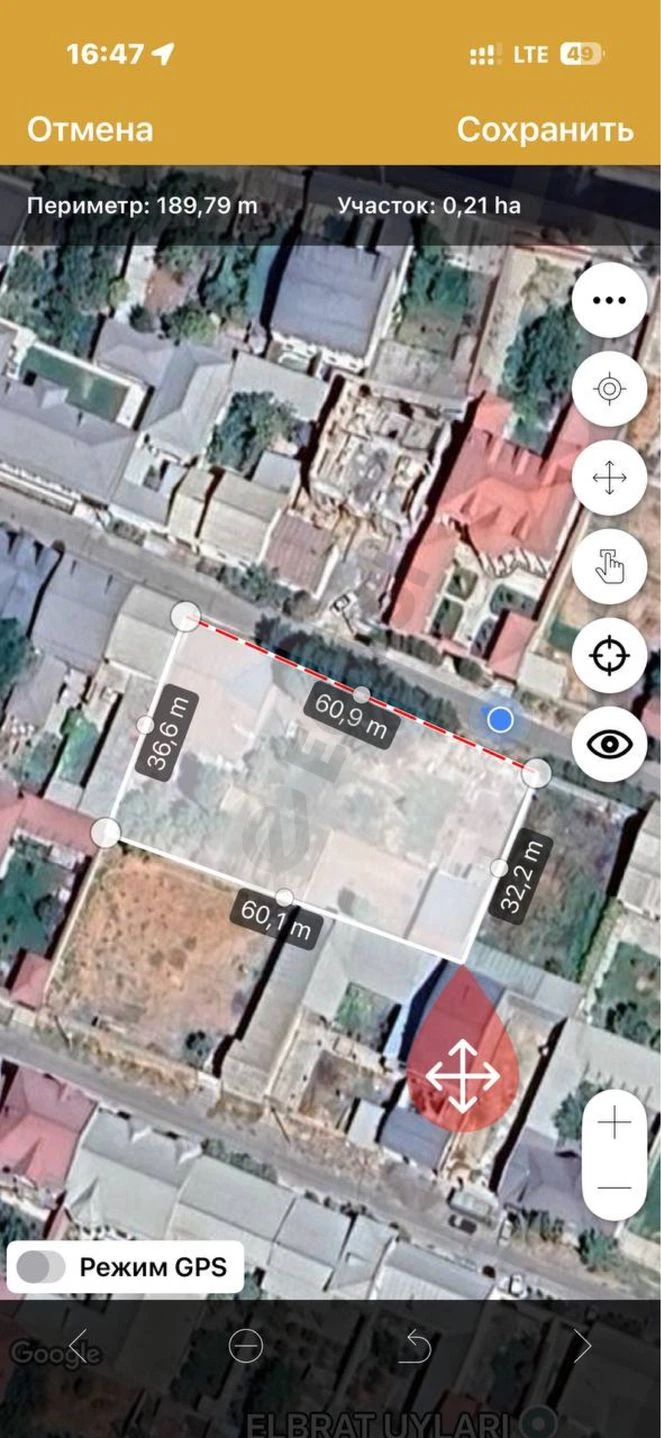Zoom in with the plus button

coord(615,1123)
